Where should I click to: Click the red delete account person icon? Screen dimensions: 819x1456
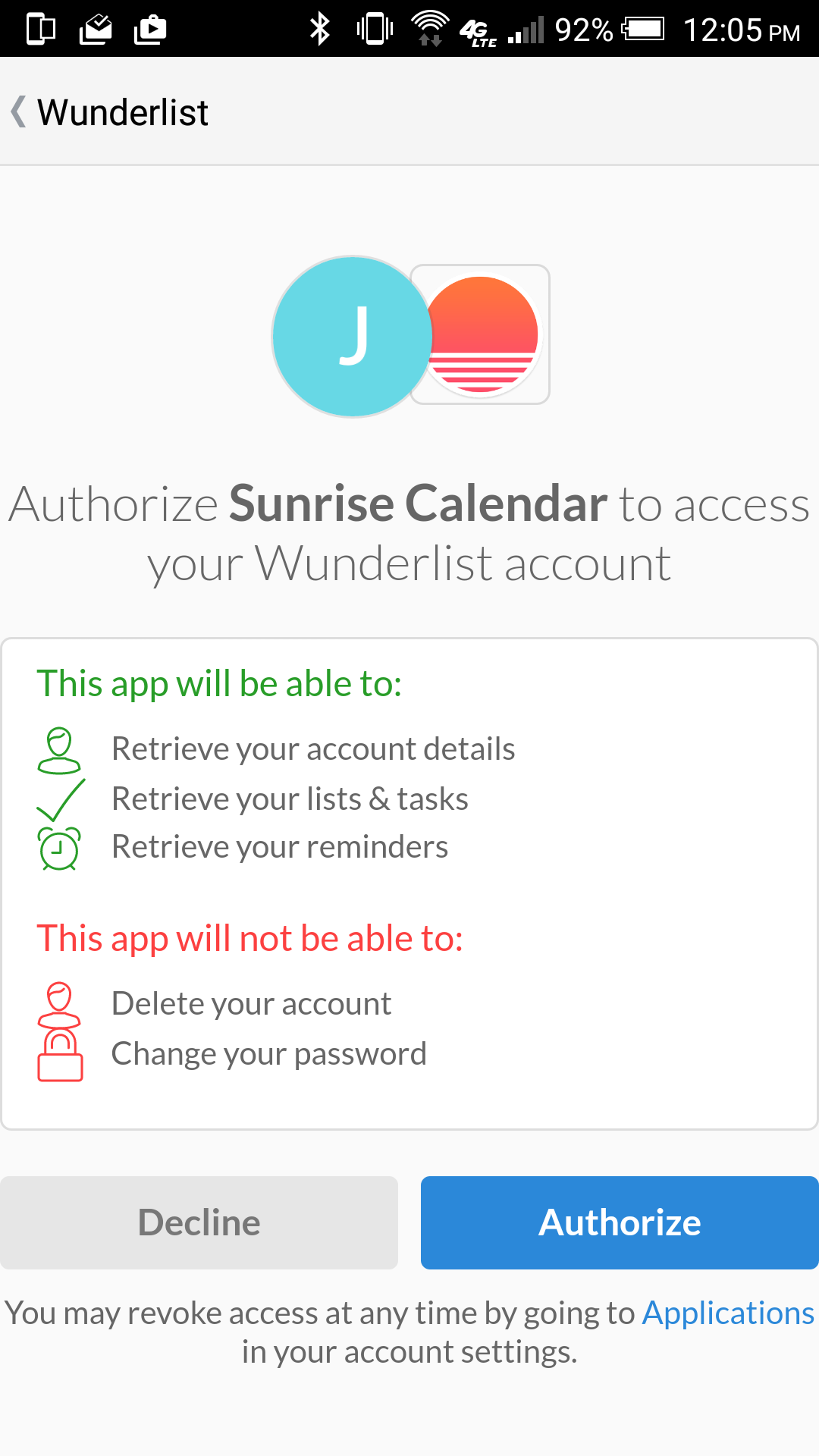pos(59,1003)
